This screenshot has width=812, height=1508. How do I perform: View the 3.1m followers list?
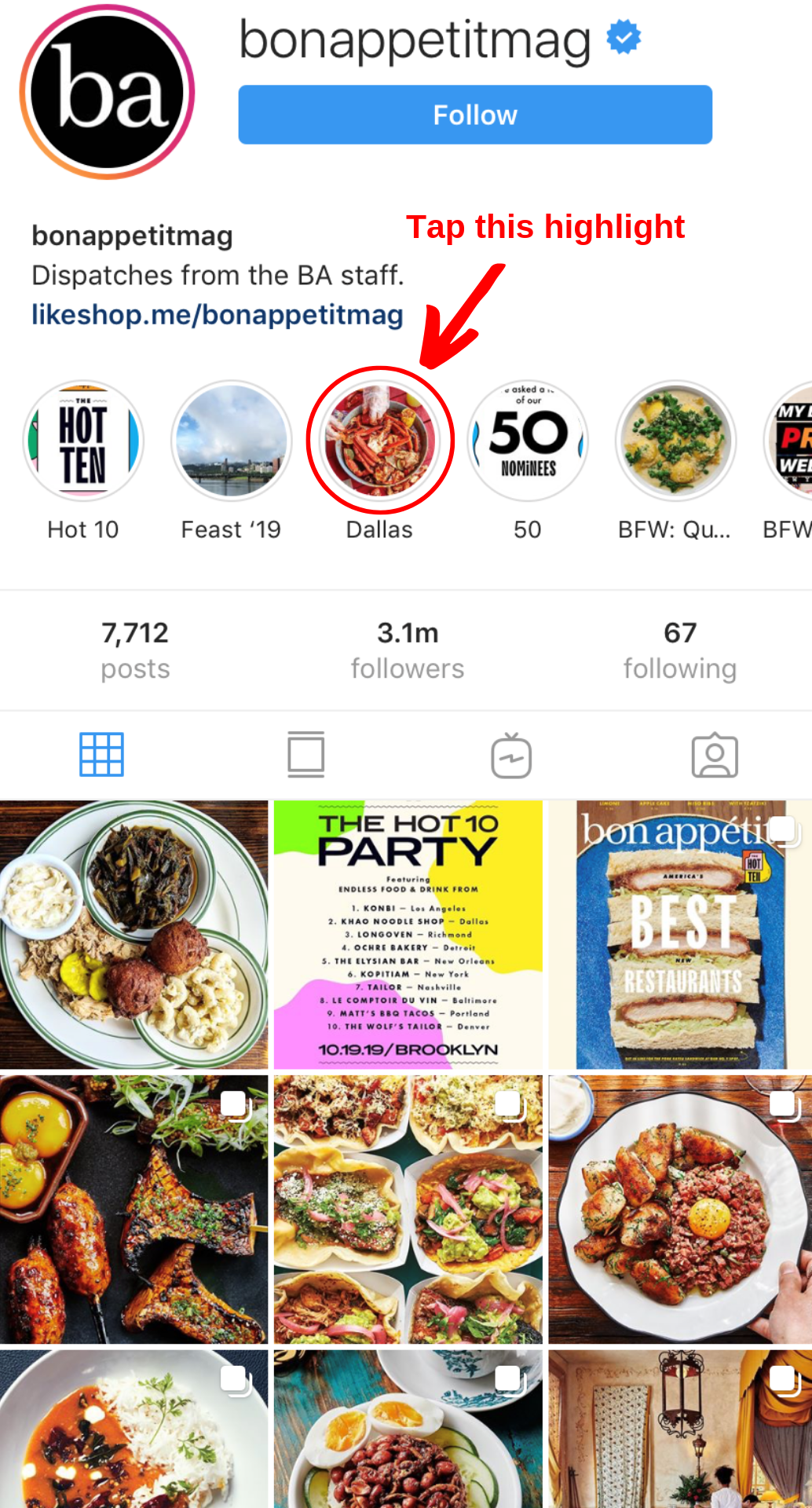[x=408, y=650]
